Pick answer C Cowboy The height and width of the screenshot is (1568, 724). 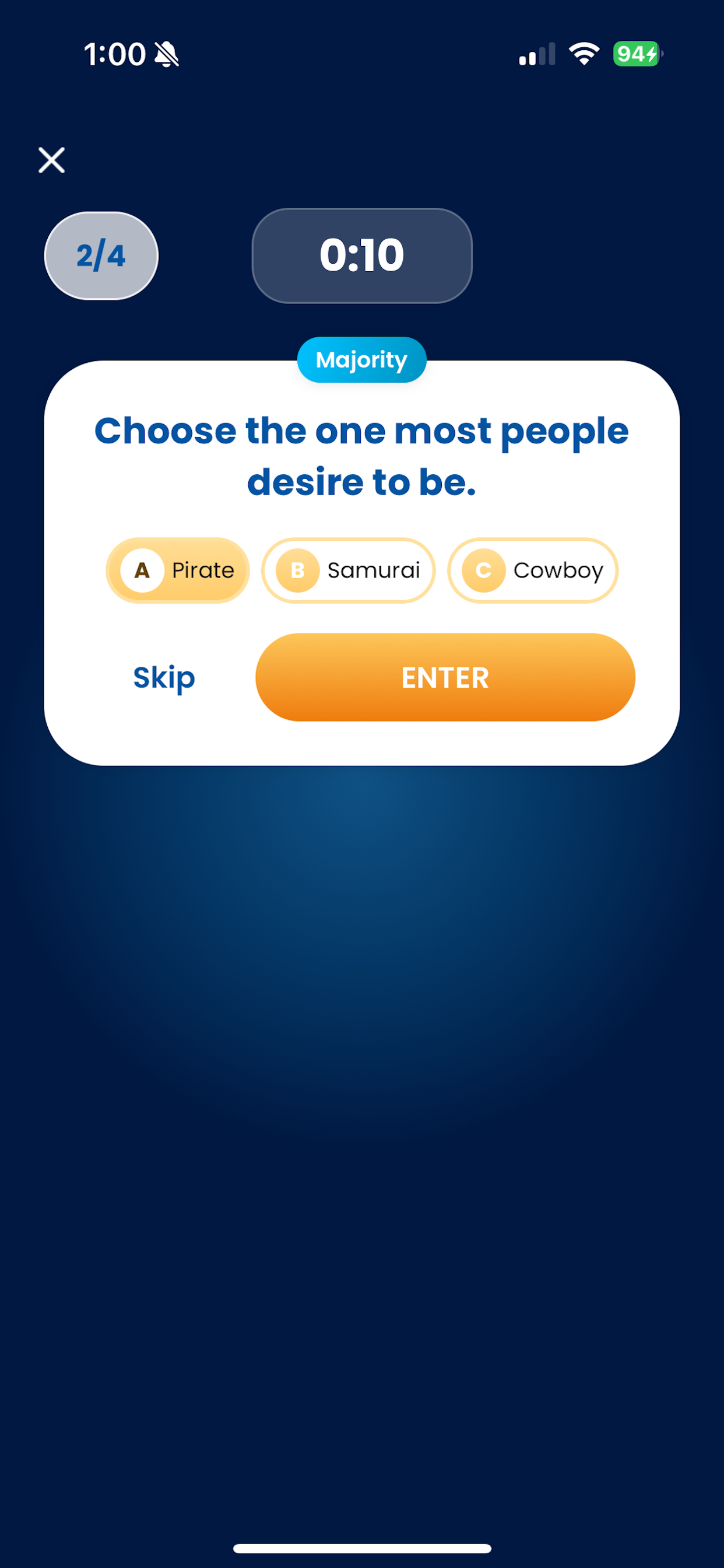coord(533,570)
